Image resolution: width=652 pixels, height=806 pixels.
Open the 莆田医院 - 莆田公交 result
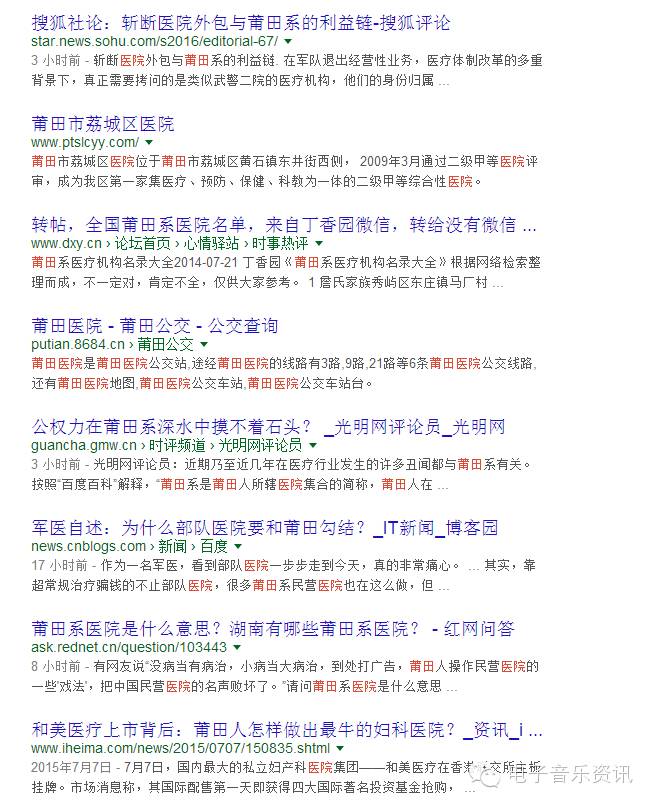point(154,326)
